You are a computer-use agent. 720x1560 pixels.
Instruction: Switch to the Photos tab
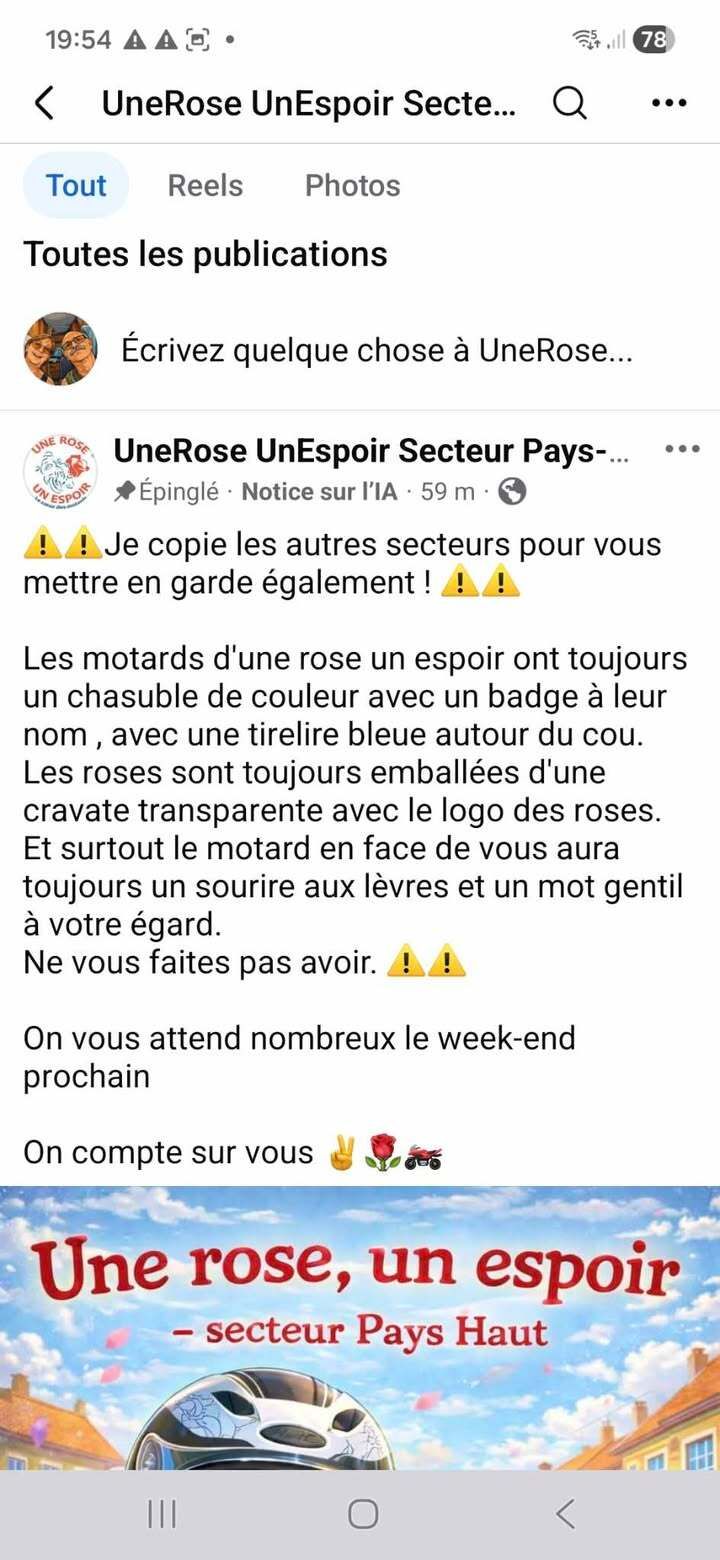(x=352, y=185)
